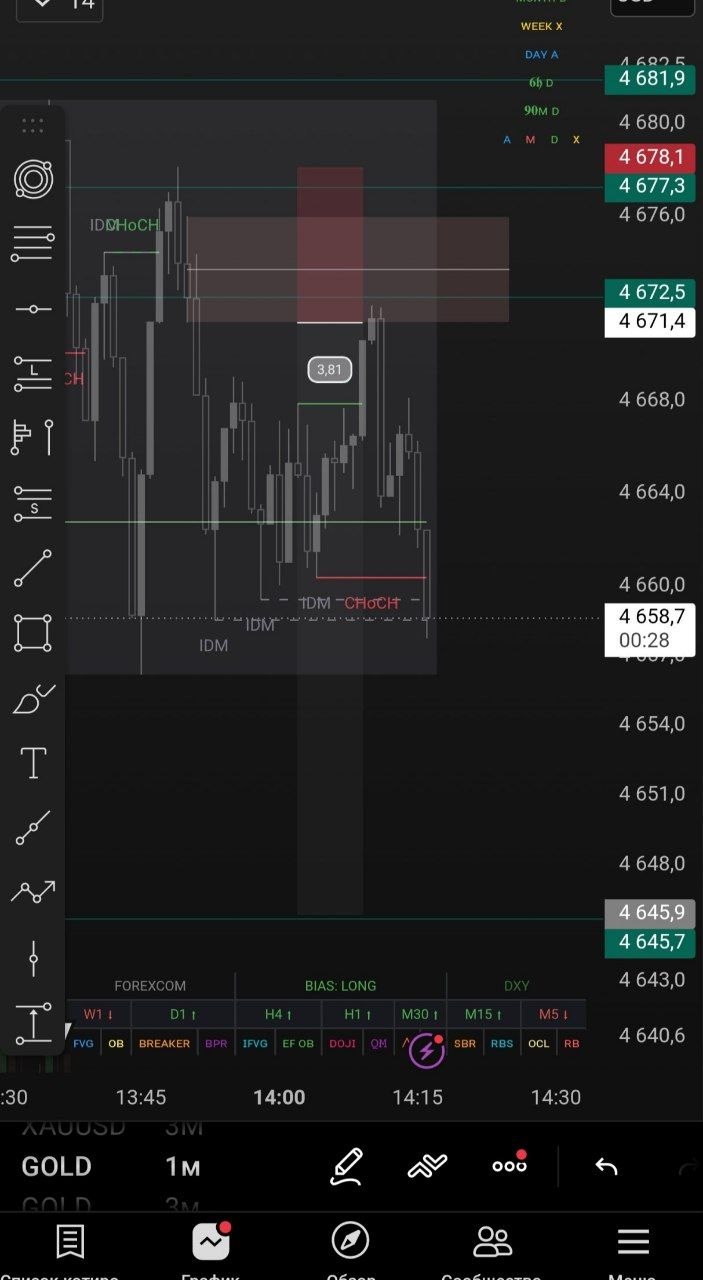Select the short position tool
Screen dimensions: 703x1280
[x=33, y=503]
